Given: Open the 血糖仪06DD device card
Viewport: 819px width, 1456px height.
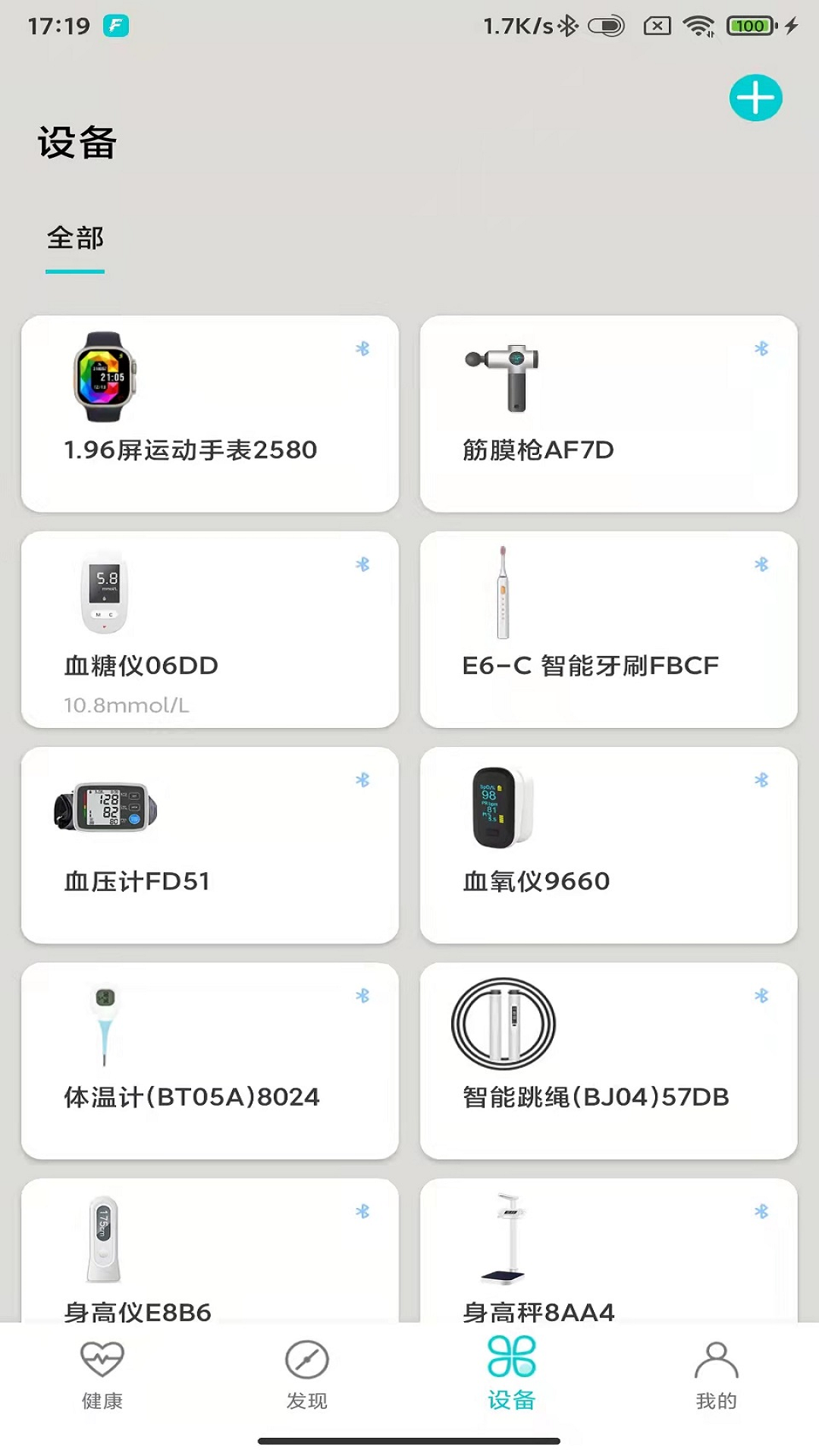Looking at the screenshot, I should 210,629.
